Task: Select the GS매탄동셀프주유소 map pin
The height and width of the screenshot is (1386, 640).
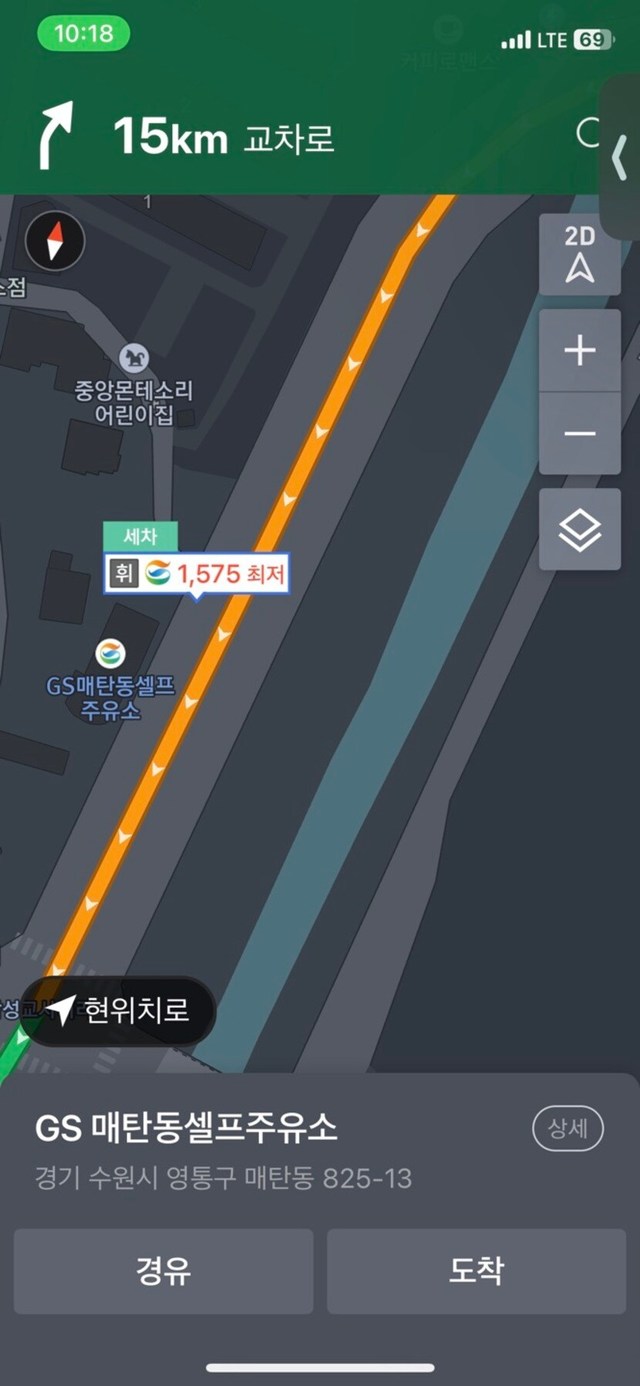Action: 110,655
